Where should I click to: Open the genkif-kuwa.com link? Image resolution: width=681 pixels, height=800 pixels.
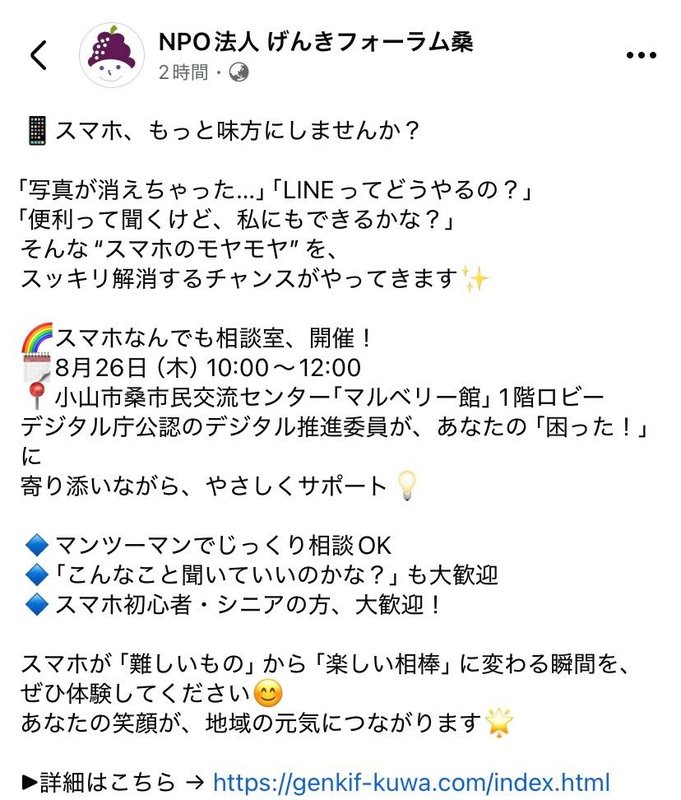point(411,781)
